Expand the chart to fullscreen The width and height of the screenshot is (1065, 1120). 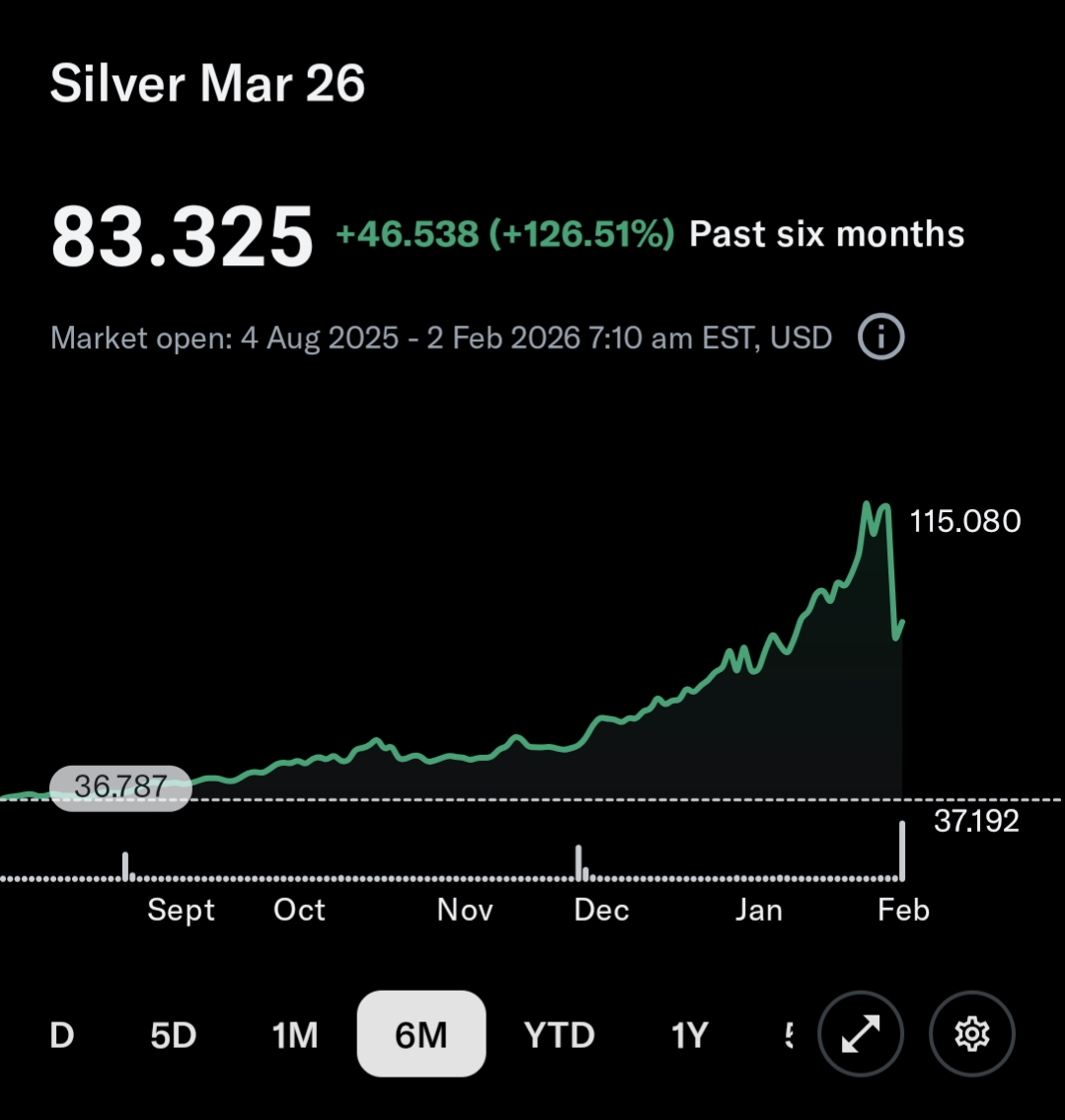tap(861, 1034)
